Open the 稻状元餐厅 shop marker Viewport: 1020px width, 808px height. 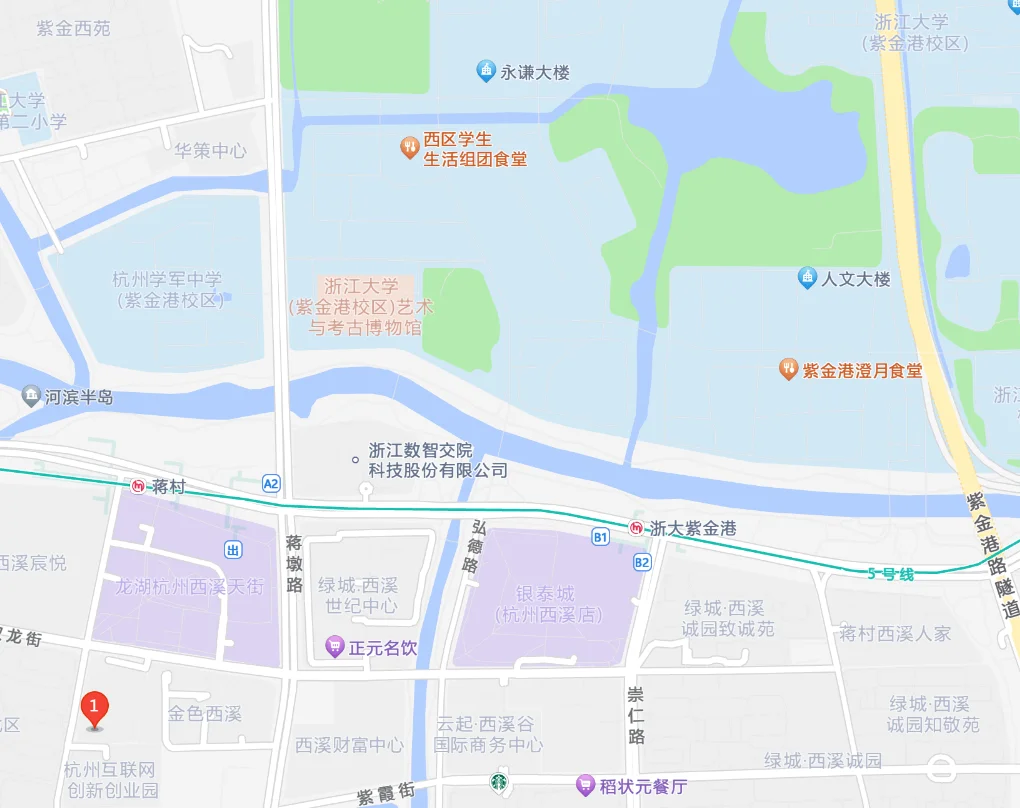[585, 785]
